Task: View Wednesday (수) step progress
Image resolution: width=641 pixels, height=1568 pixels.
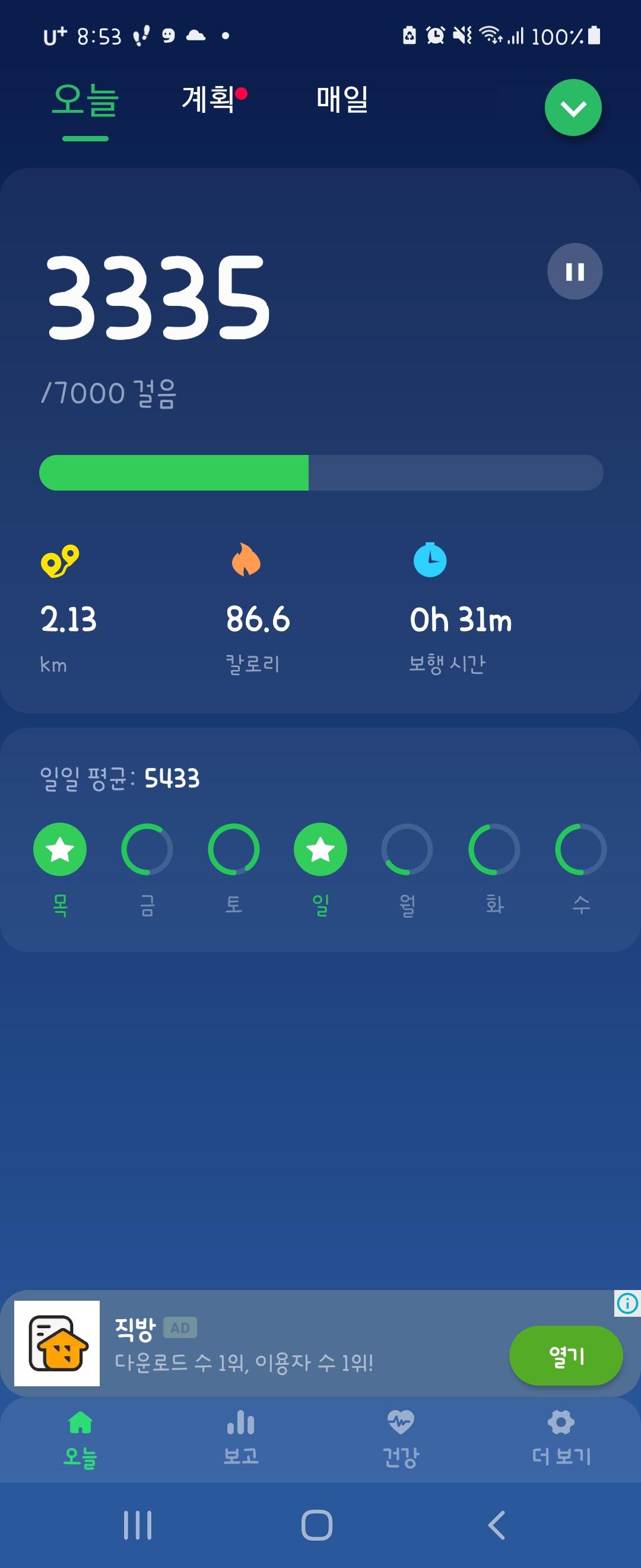Action: pos(581,849)
